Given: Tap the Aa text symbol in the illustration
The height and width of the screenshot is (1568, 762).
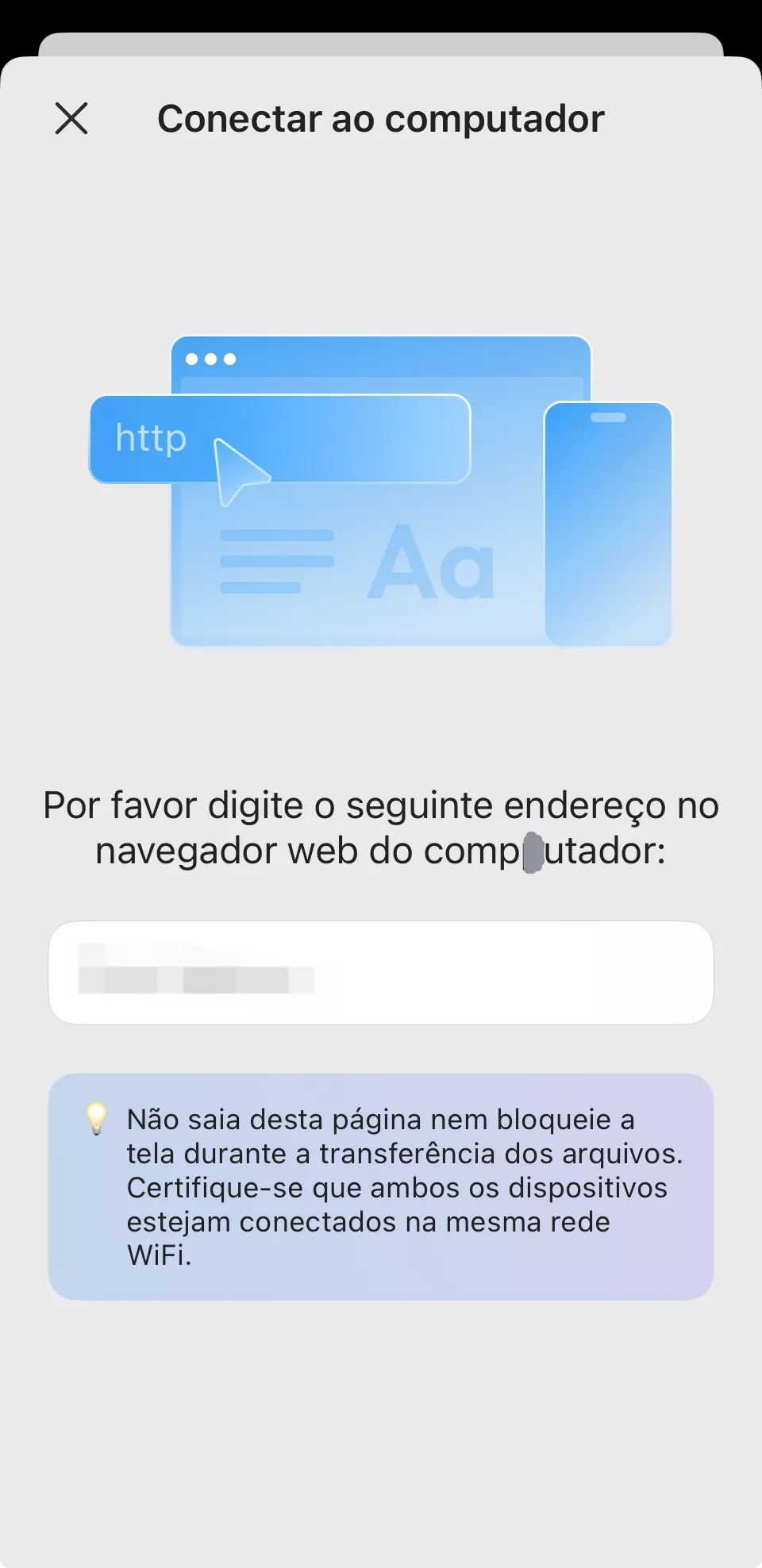Looking at the screenshot, I should click(x=433, y=565).
